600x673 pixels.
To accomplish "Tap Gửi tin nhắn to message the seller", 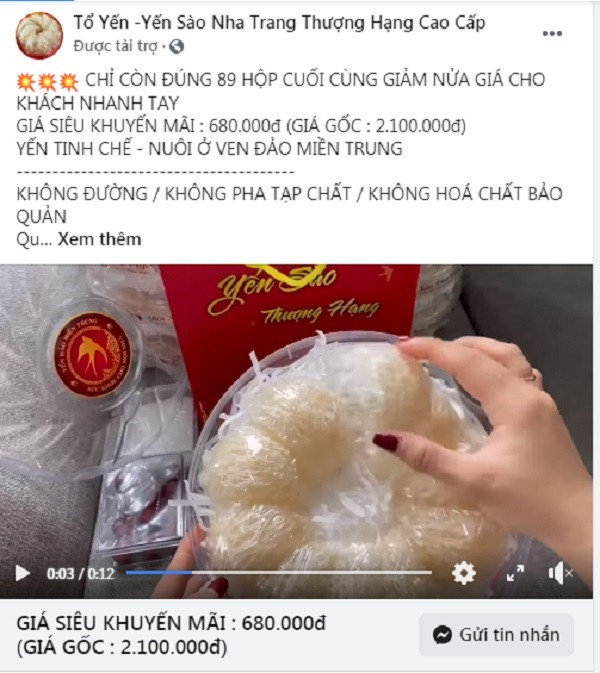I will [497, 634].
